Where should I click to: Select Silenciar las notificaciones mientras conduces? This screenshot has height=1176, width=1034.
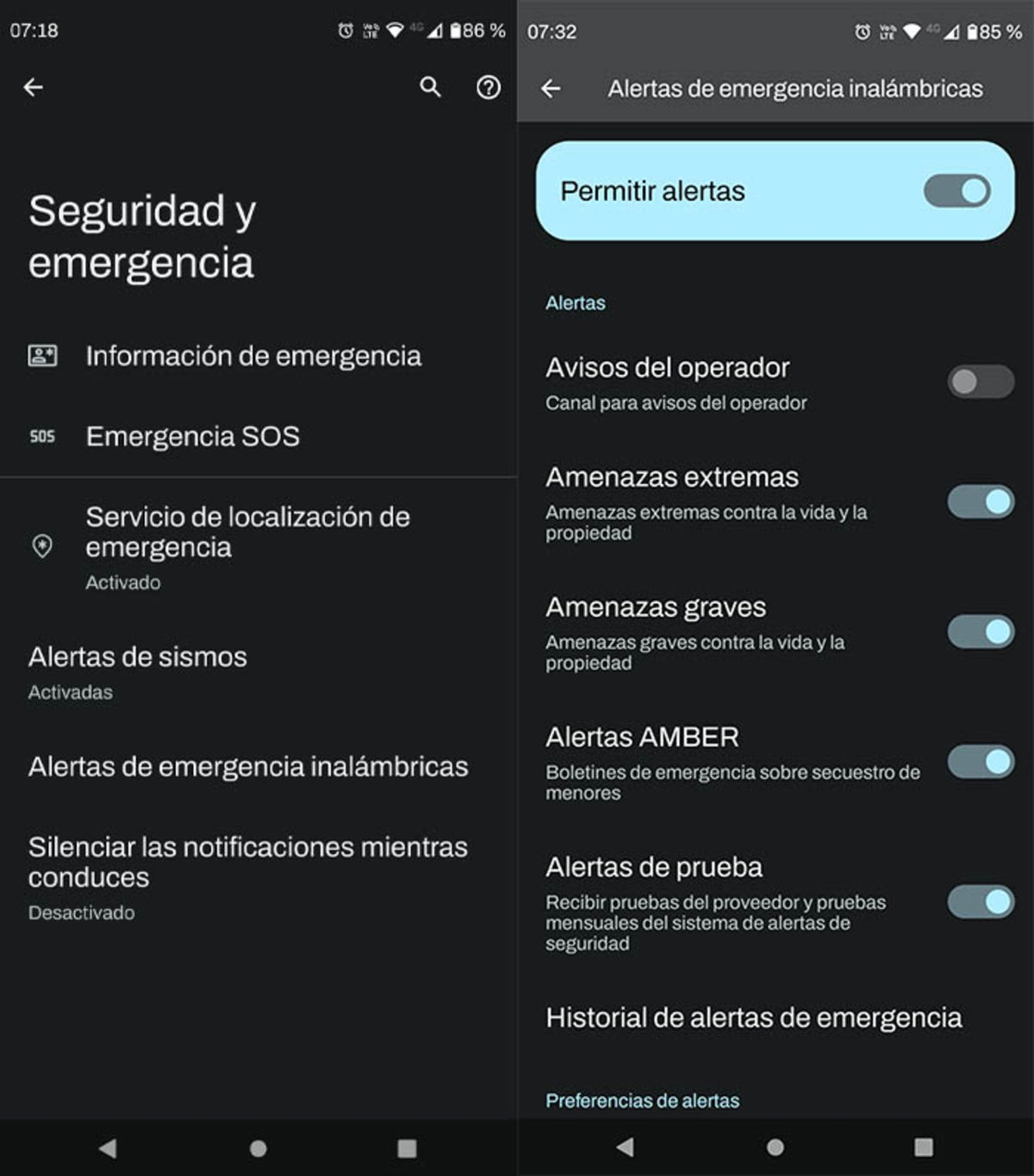[x=248, y=862]
